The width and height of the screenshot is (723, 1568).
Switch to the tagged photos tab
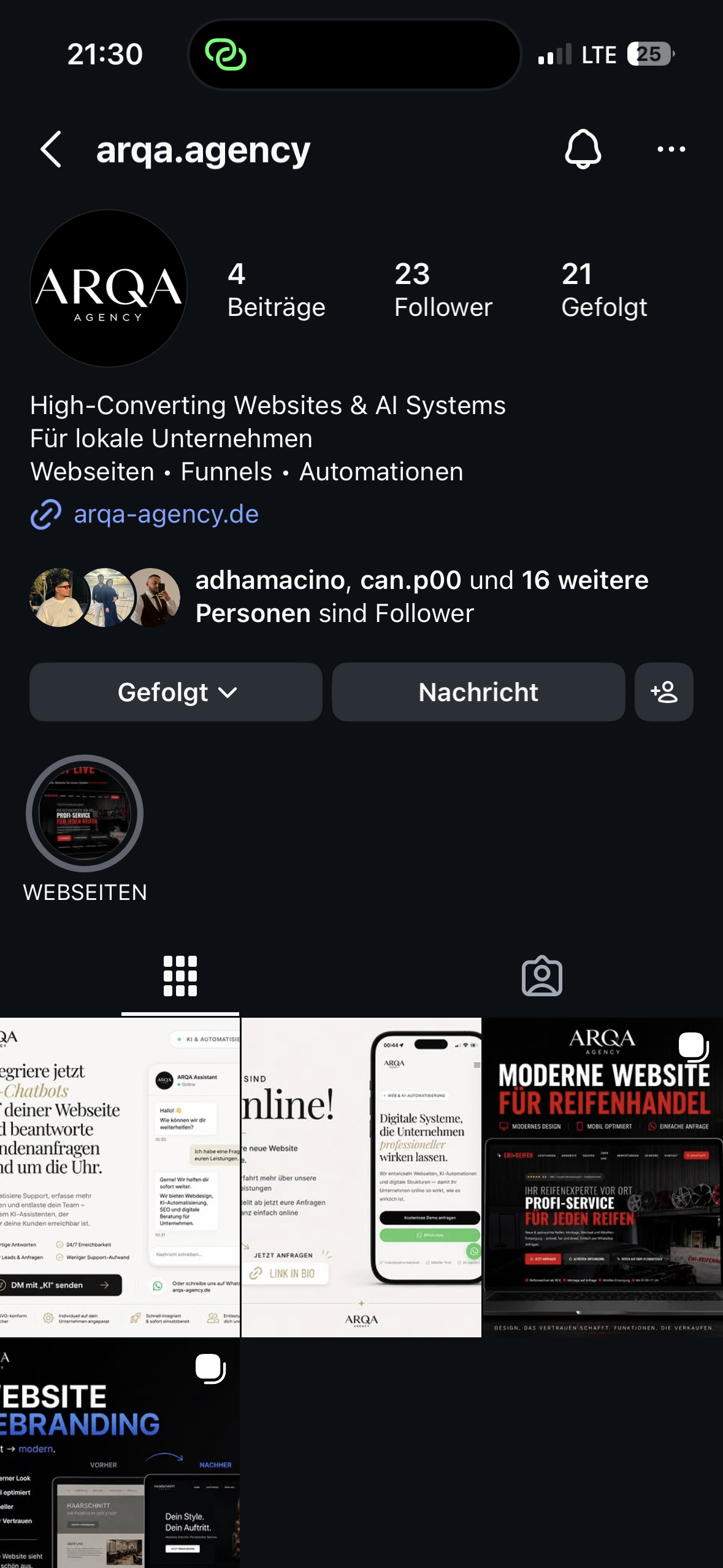[542, 977]
